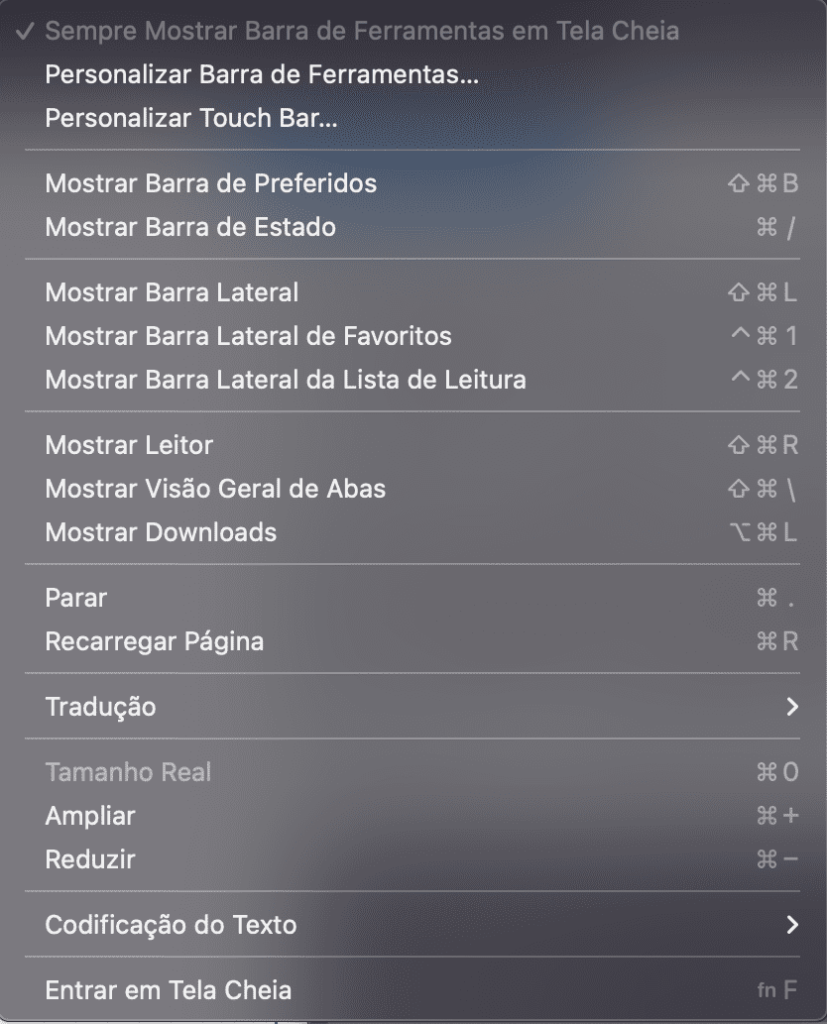Open Mostrar Visão Geral de Abas
827x1024 pixels.
point(215,489)
